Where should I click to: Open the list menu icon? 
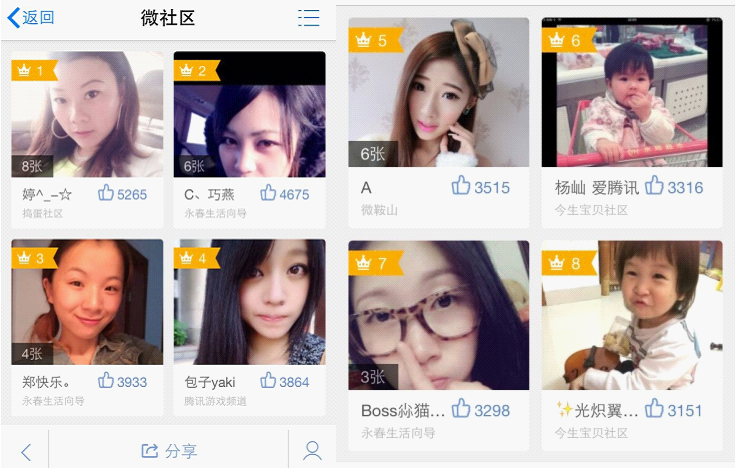click(x=309, y=18)
